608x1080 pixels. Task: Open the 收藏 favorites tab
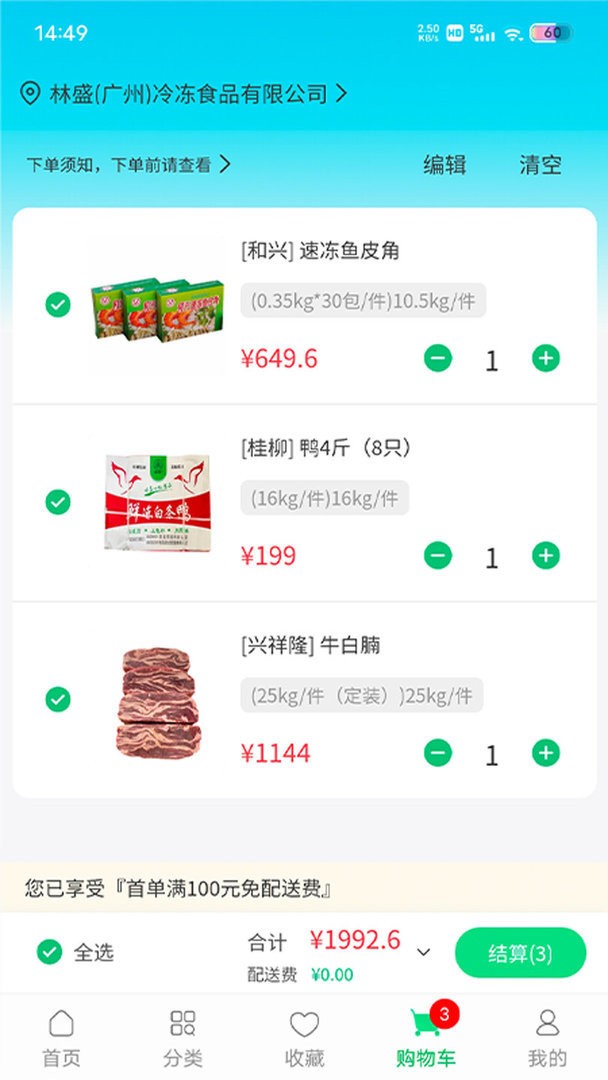pyautogui.click(x=304, y=1037)
